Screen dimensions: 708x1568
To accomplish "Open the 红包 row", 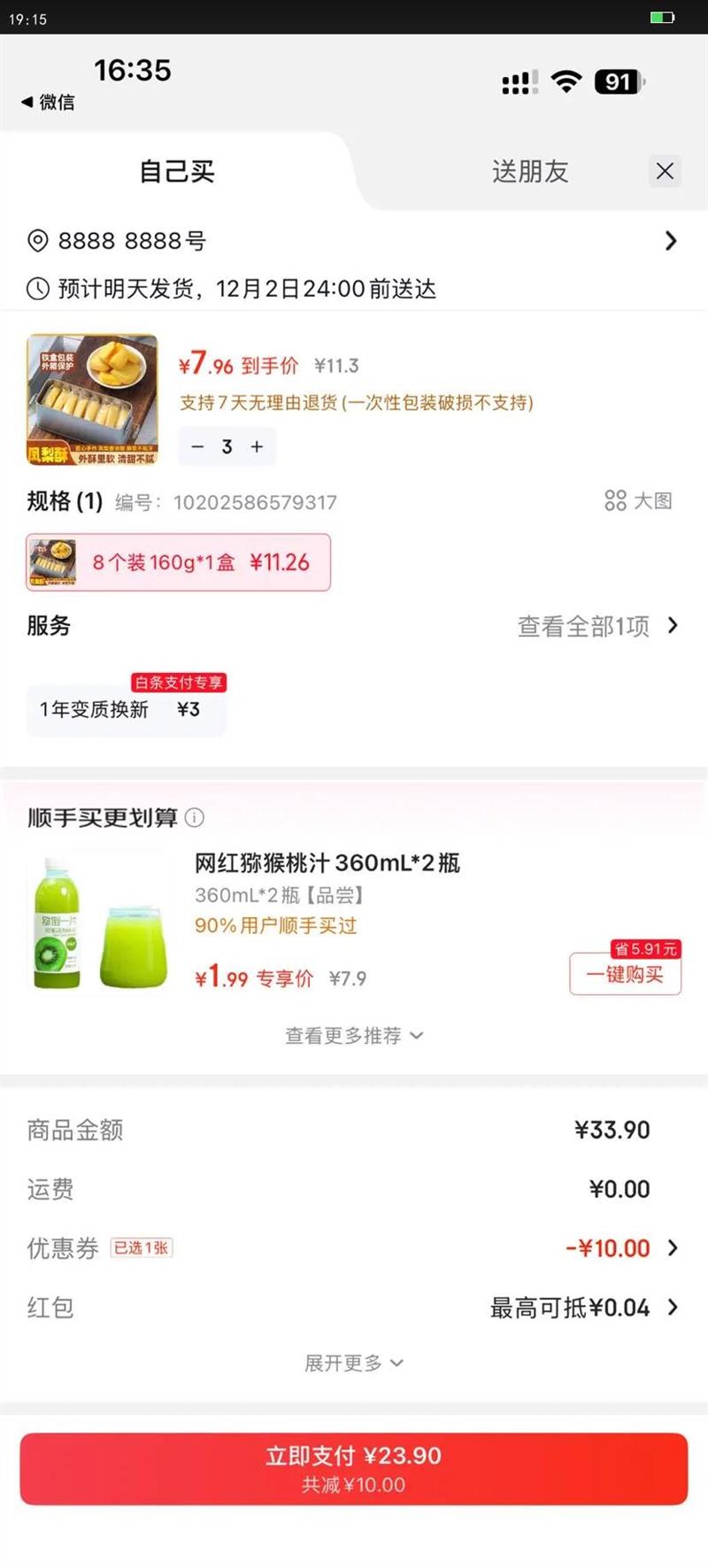I will pyautogui.click(x=354, y=1307).
